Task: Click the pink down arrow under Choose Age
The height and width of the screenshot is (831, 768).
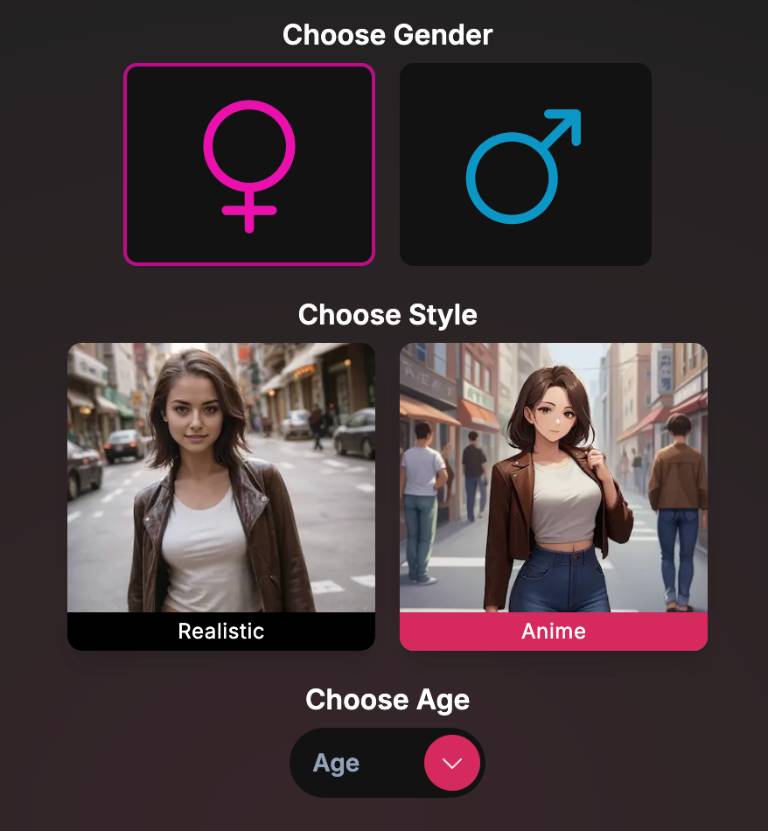Action: pyautogui.click(x=450, y=762)
